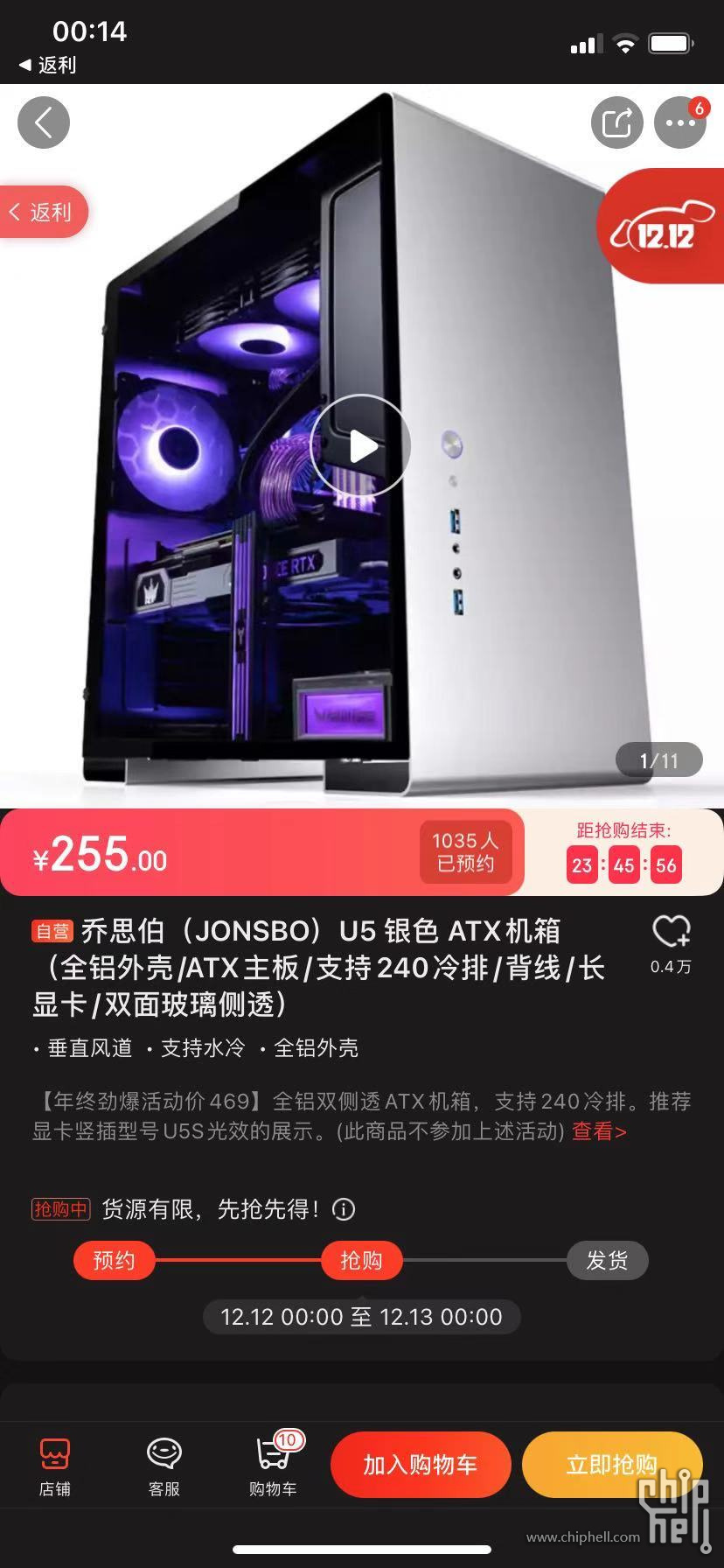Contact 客服 customer service
This screenshot has height=1568, width=724.
point(164,1466)
